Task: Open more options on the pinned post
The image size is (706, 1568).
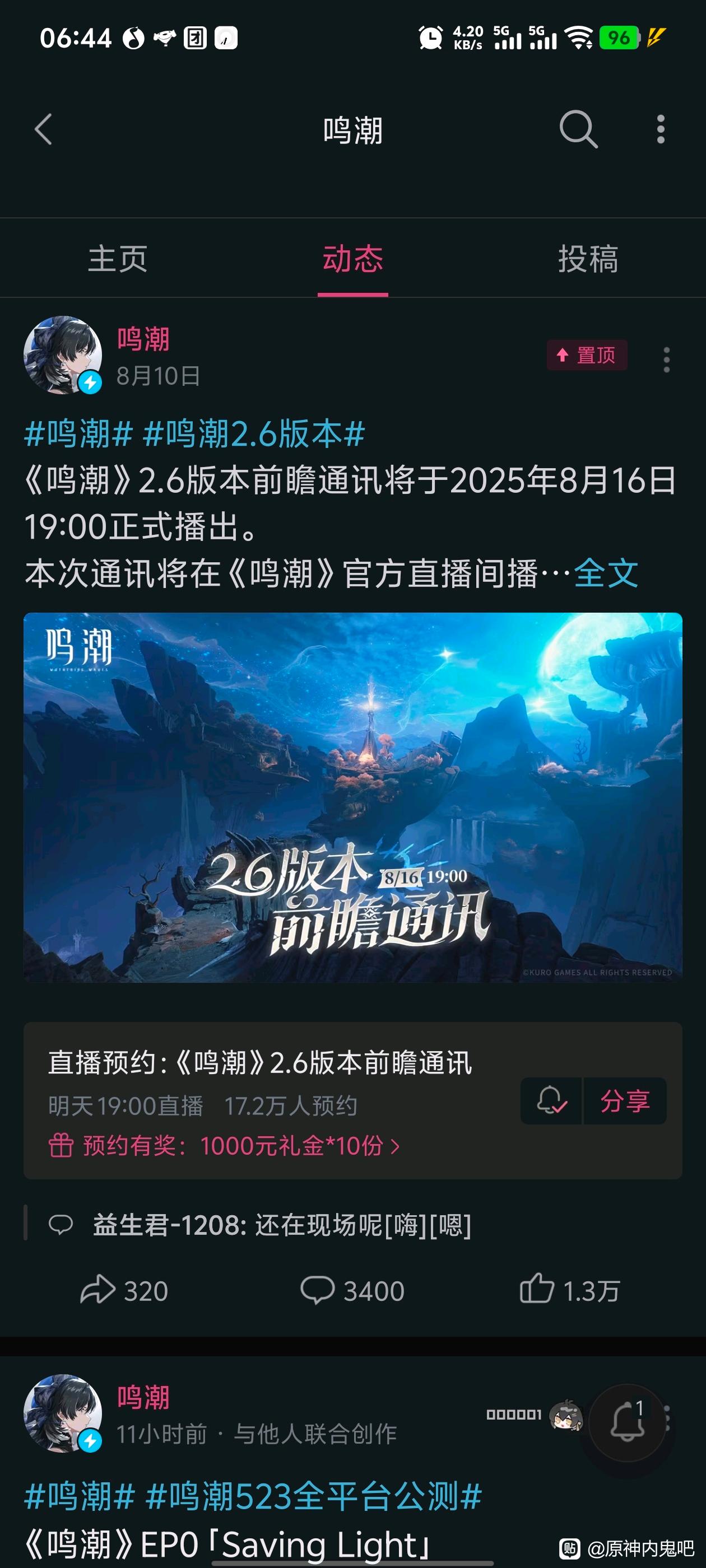Action: tap(666, 360)
